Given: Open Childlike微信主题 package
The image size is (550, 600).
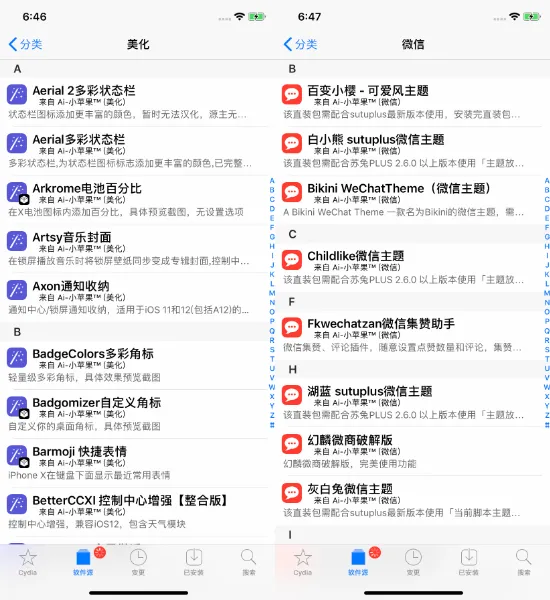Looking at the screenshot, I should (x=410, y=268).
